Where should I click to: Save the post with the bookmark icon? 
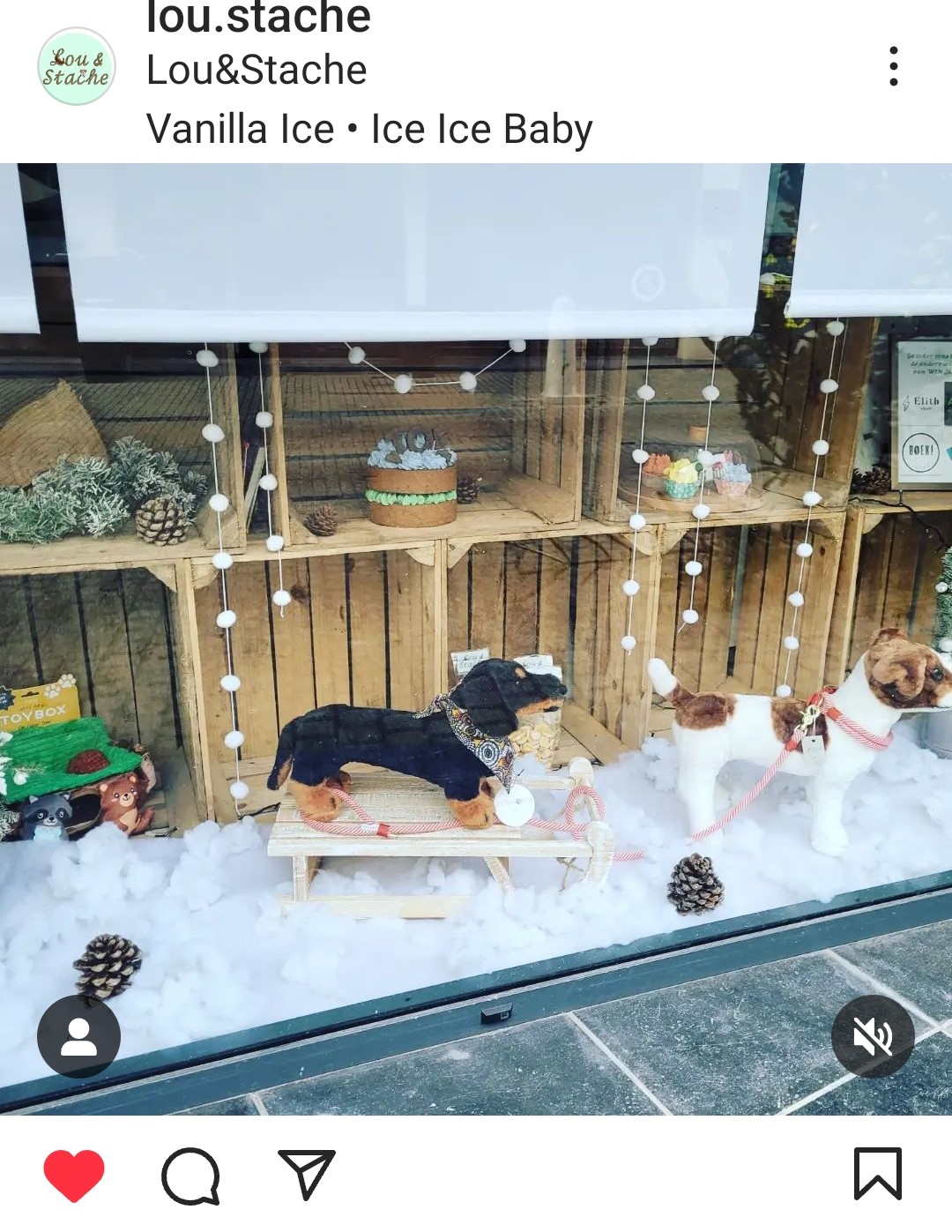coord(877,1174)
